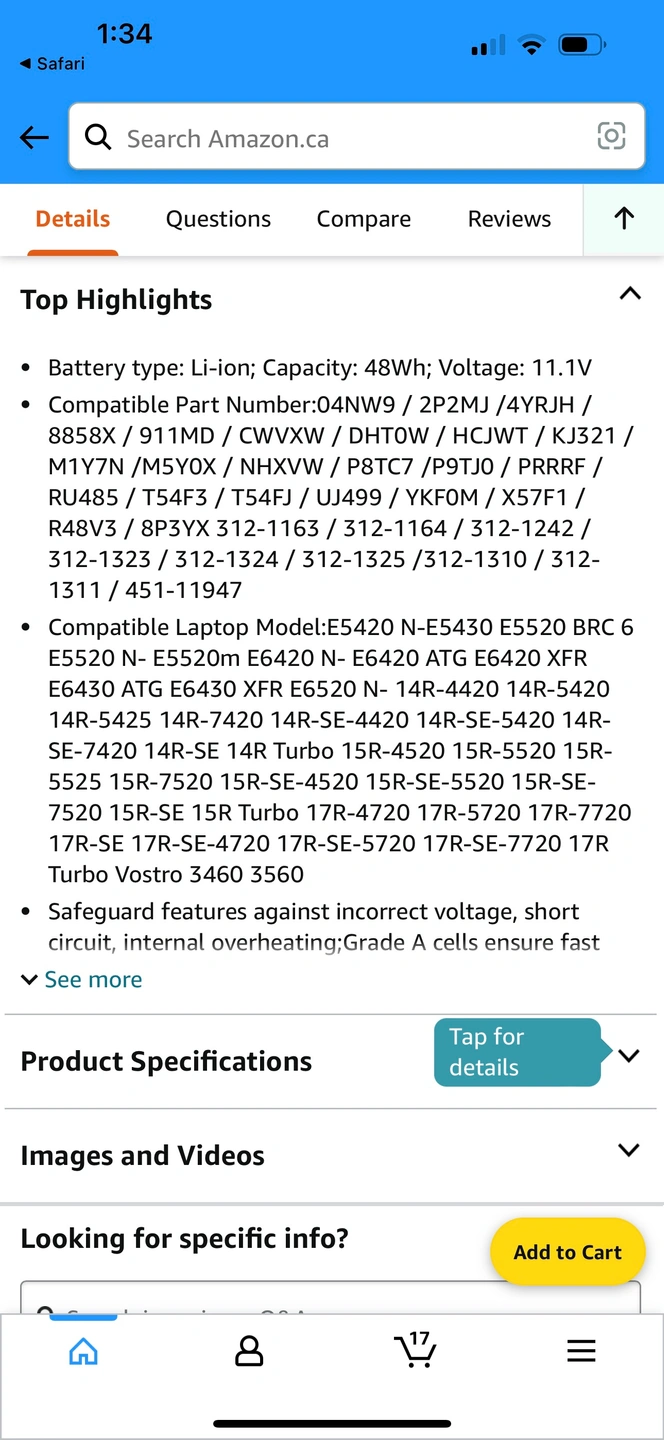Open the Home tab
The image size is (664, 1440).
click(x=83, y=1352)
